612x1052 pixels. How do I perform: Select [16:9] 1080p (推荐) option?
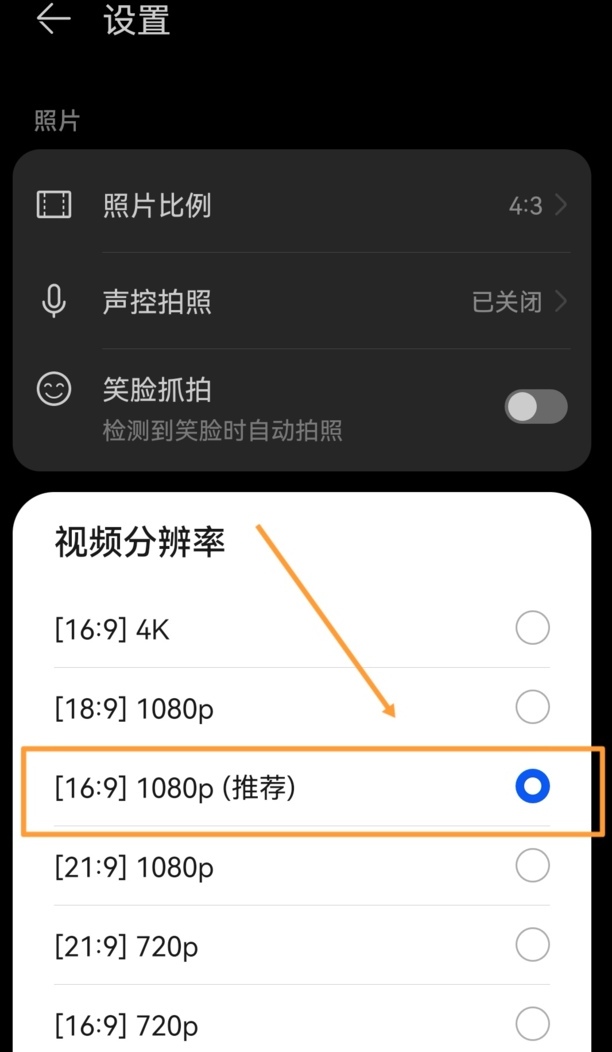pos(302,787)
